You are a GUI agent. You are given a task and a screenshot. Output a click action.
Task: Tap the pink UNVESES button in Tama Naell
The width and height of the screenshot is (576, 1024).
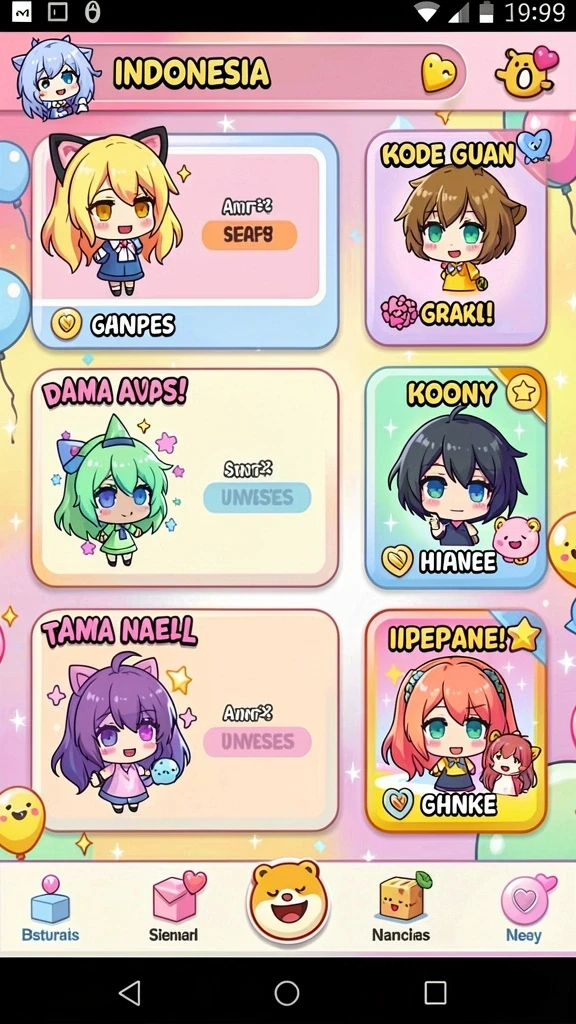tap(257, 742)
